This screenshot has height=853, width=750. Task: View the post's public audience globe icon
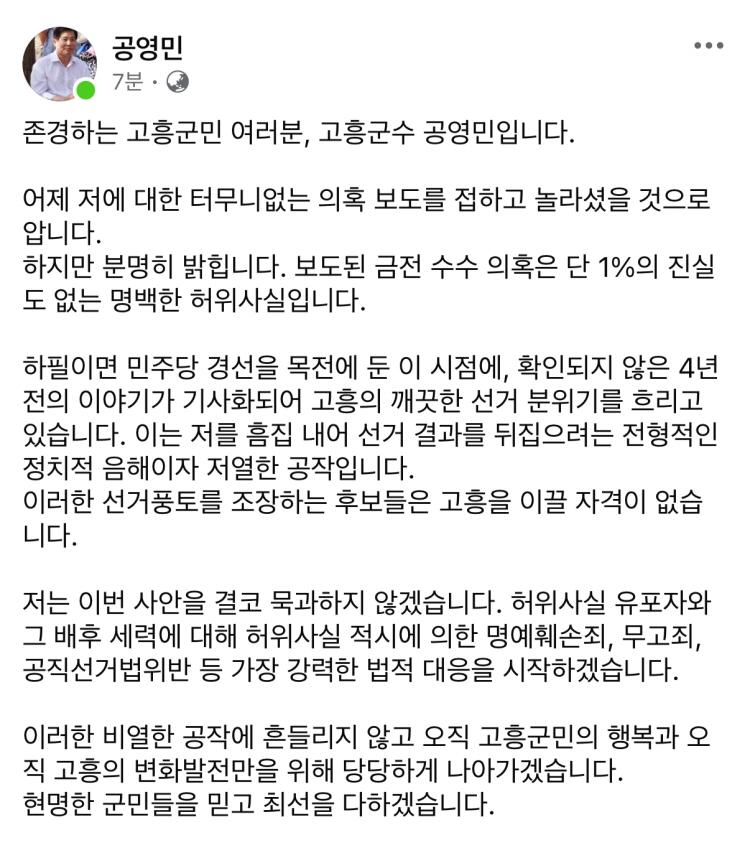[176, 81]
